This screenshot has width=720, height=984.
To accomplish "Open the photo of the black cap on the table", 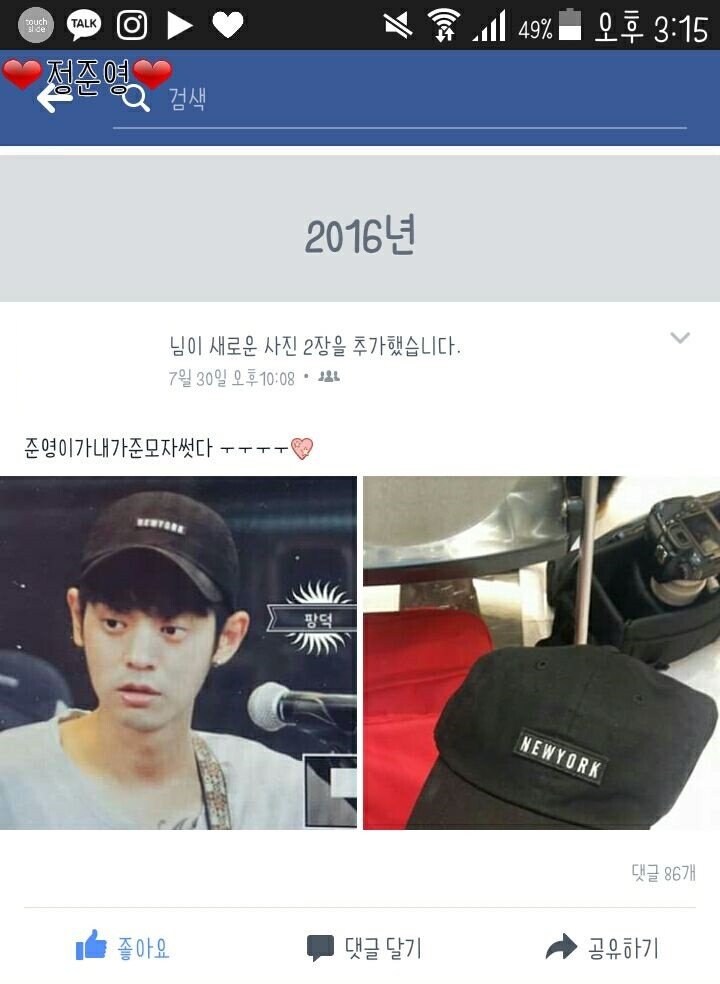I will 541,652.
